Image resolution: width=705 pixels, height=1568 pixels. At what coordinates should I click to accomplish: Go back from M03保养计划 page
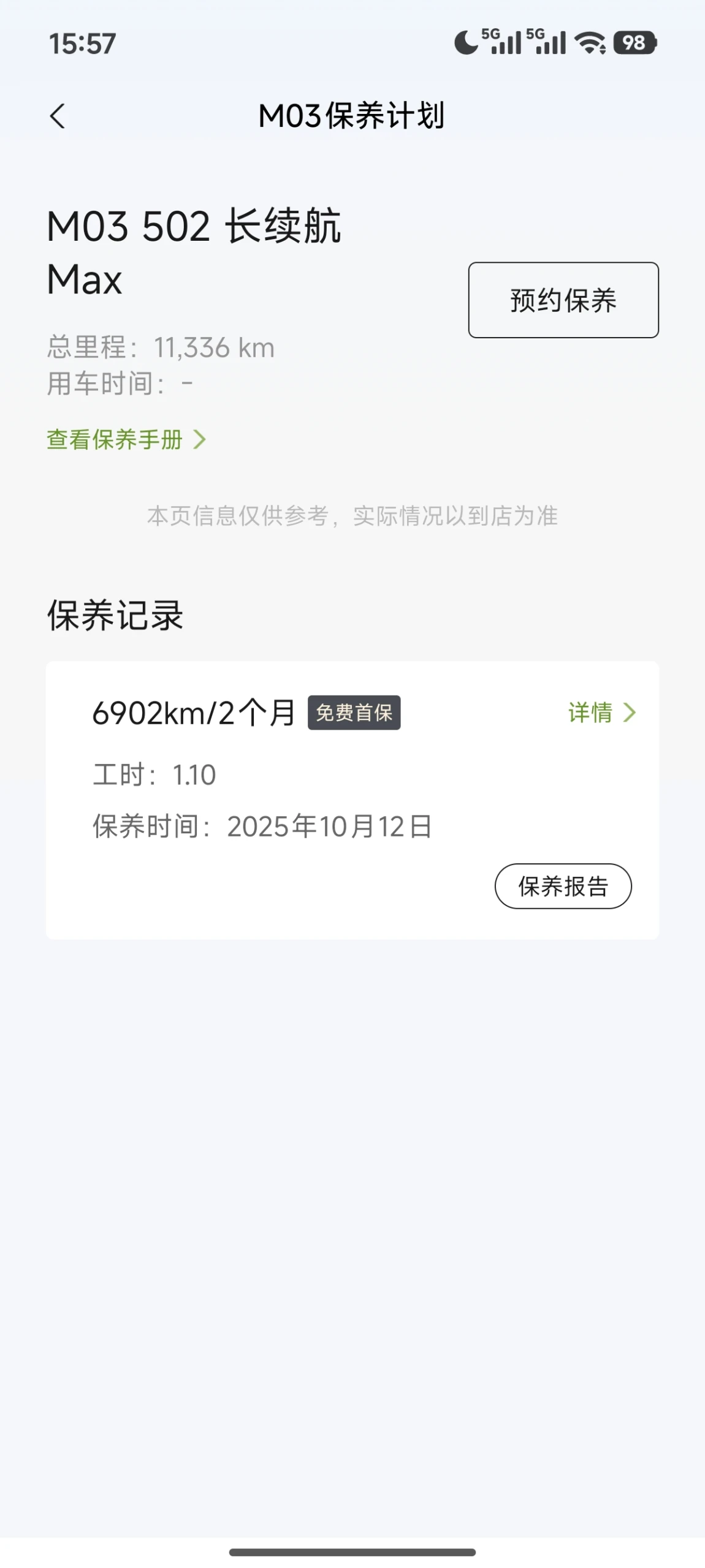pyautogui.click(x=58, y=116)
